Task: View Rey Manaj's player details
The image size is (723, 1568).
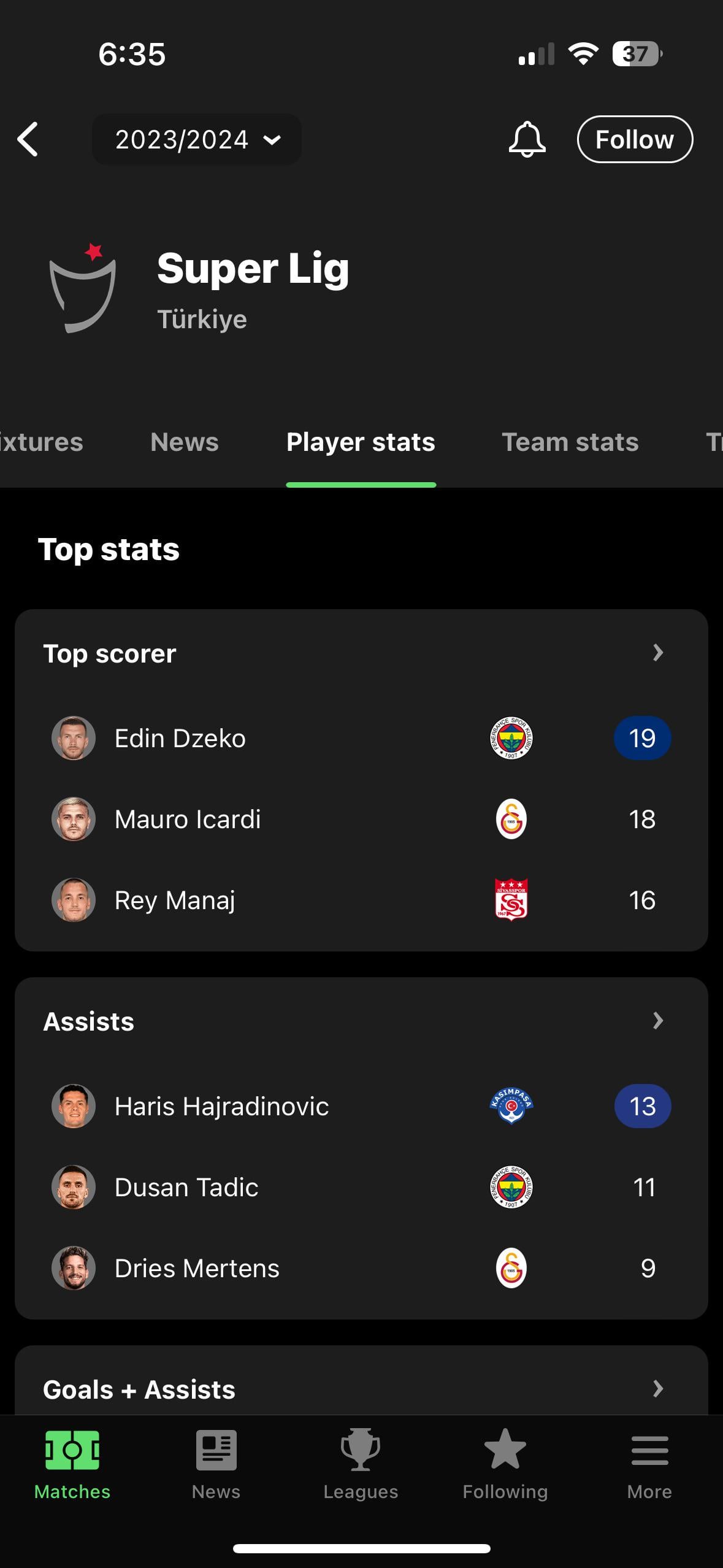Action: (175, 900)
